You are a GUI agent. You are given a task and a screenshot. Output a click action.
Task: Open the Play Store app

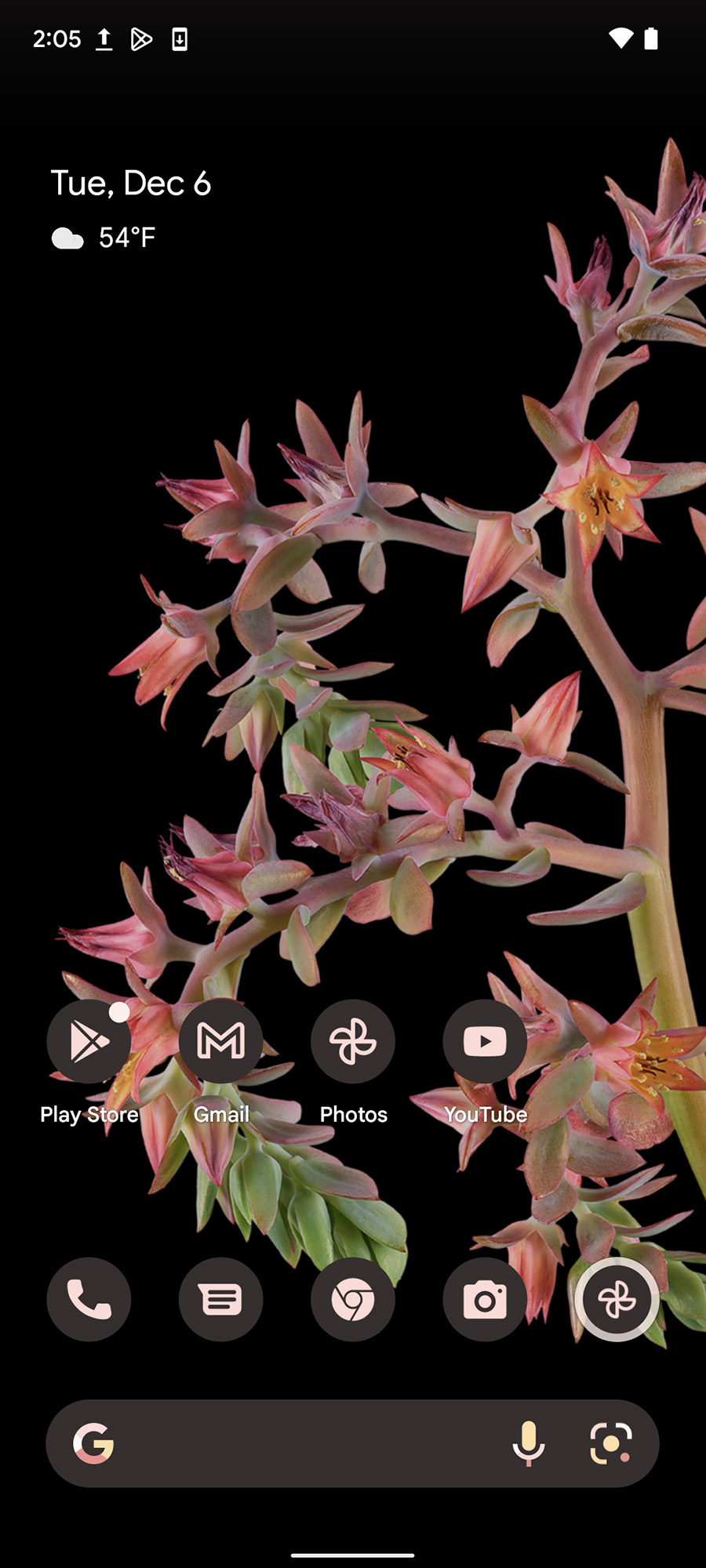(x=89, y=1042)
